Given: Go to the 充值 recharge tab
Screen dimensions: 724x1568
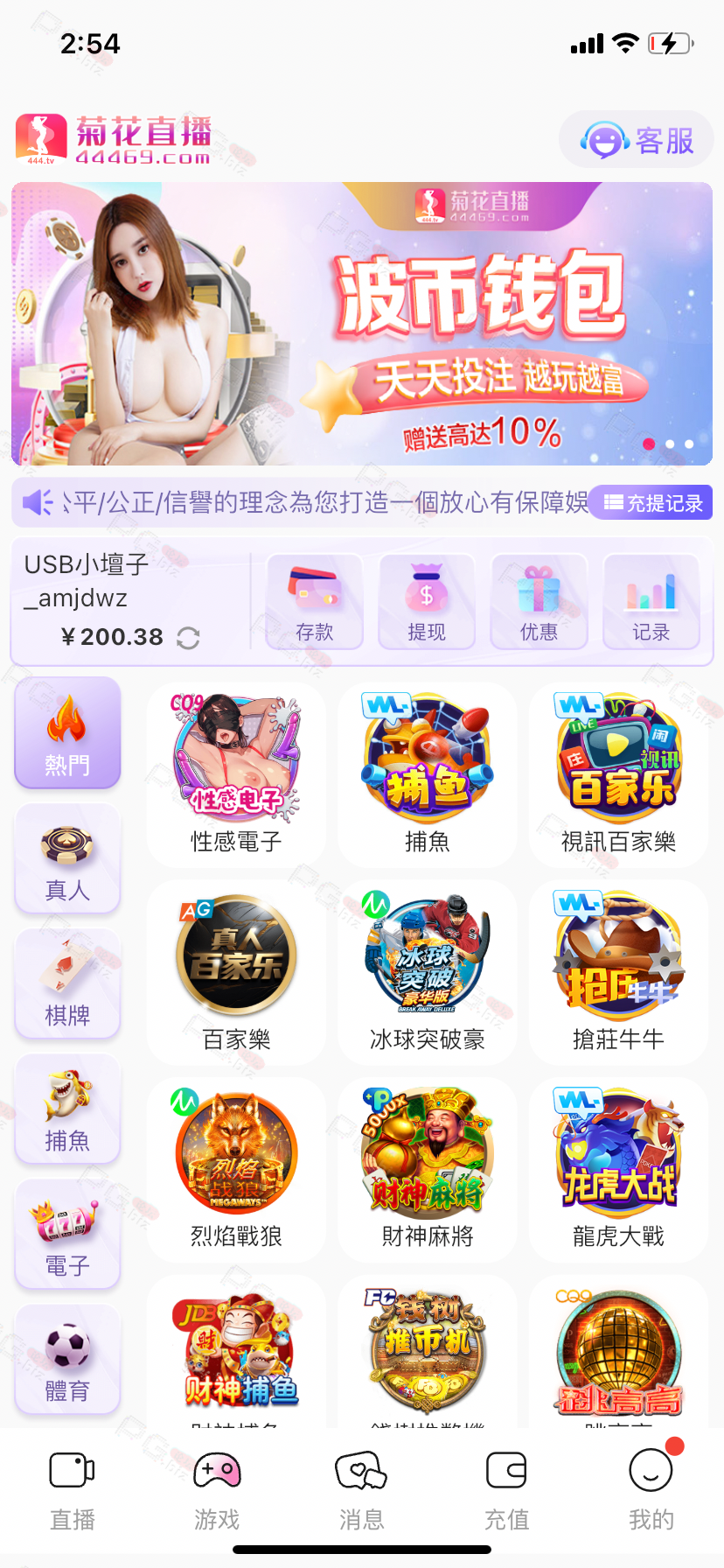Looking at the screenshot, I should coord(506,1490).
